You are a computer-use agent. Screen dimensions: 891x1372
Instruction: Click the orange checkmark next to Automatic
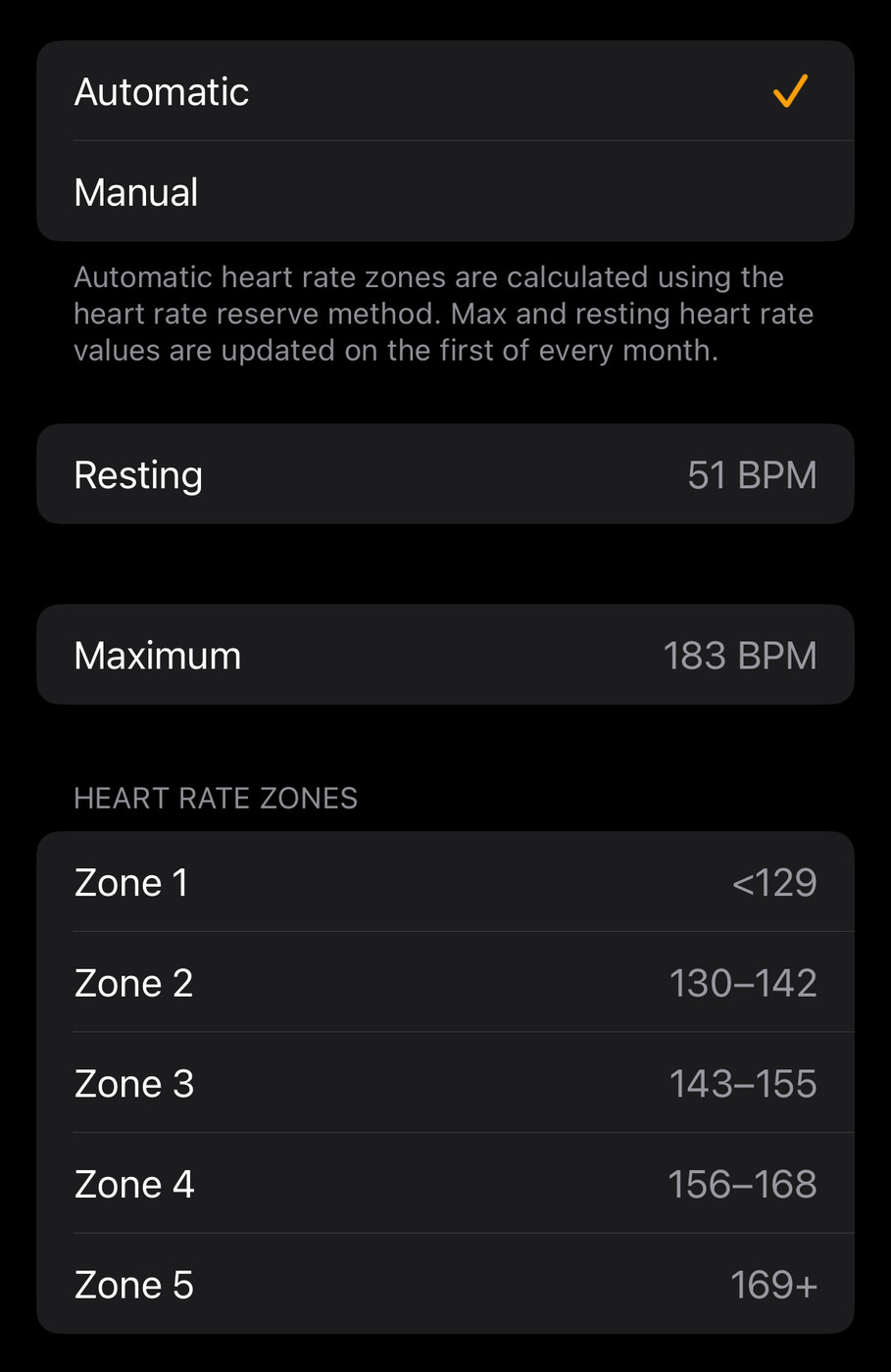(789, 91)
